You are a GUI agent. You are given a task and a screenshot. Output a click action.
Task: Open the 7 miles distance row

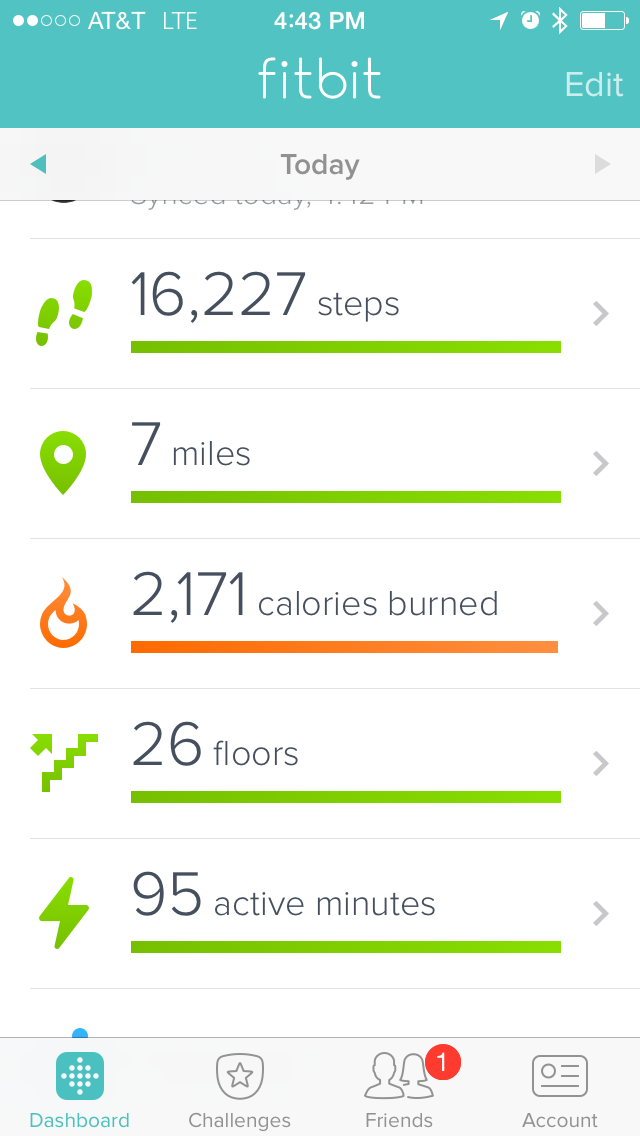tap(320, 464)
